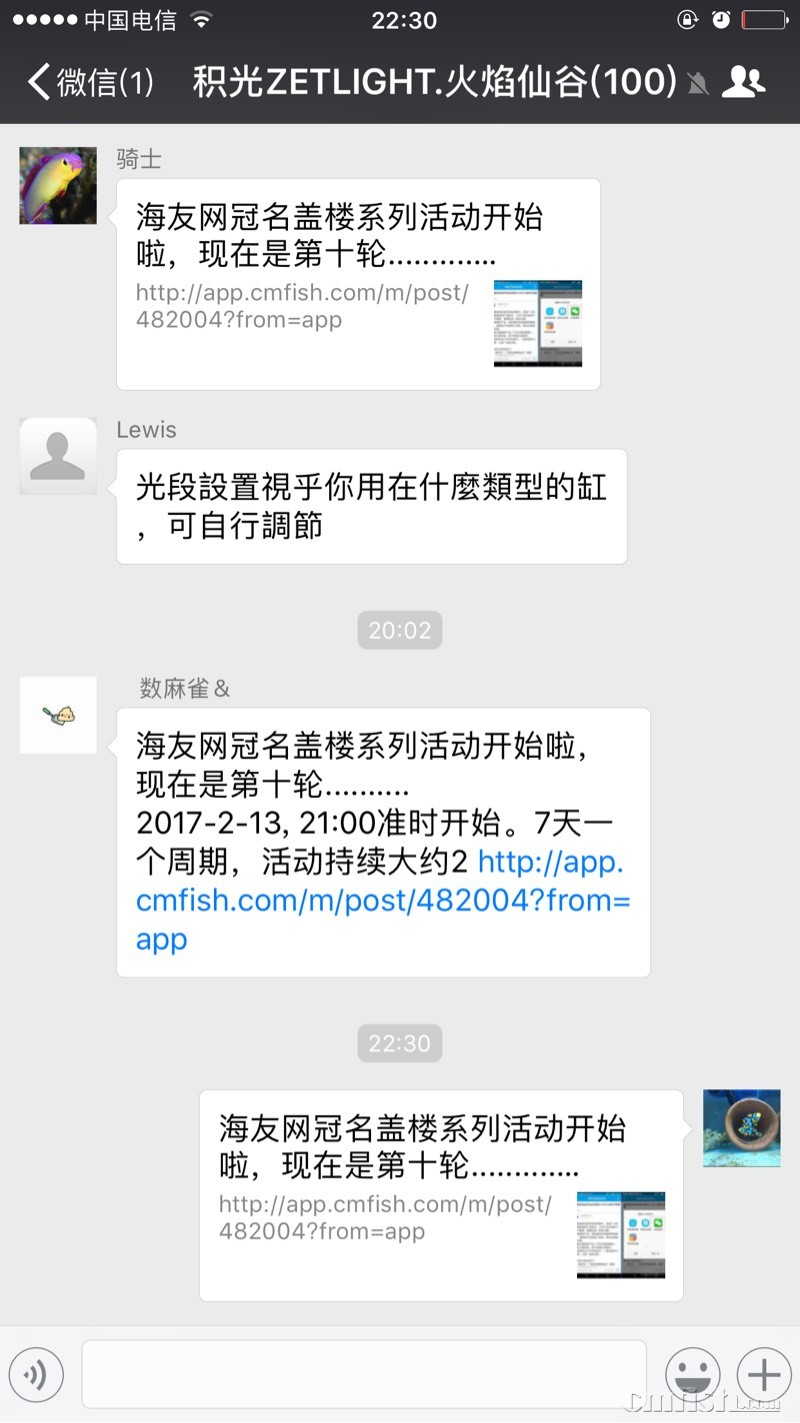
Task: Switch to voice message input
Action: (36, 1376)
